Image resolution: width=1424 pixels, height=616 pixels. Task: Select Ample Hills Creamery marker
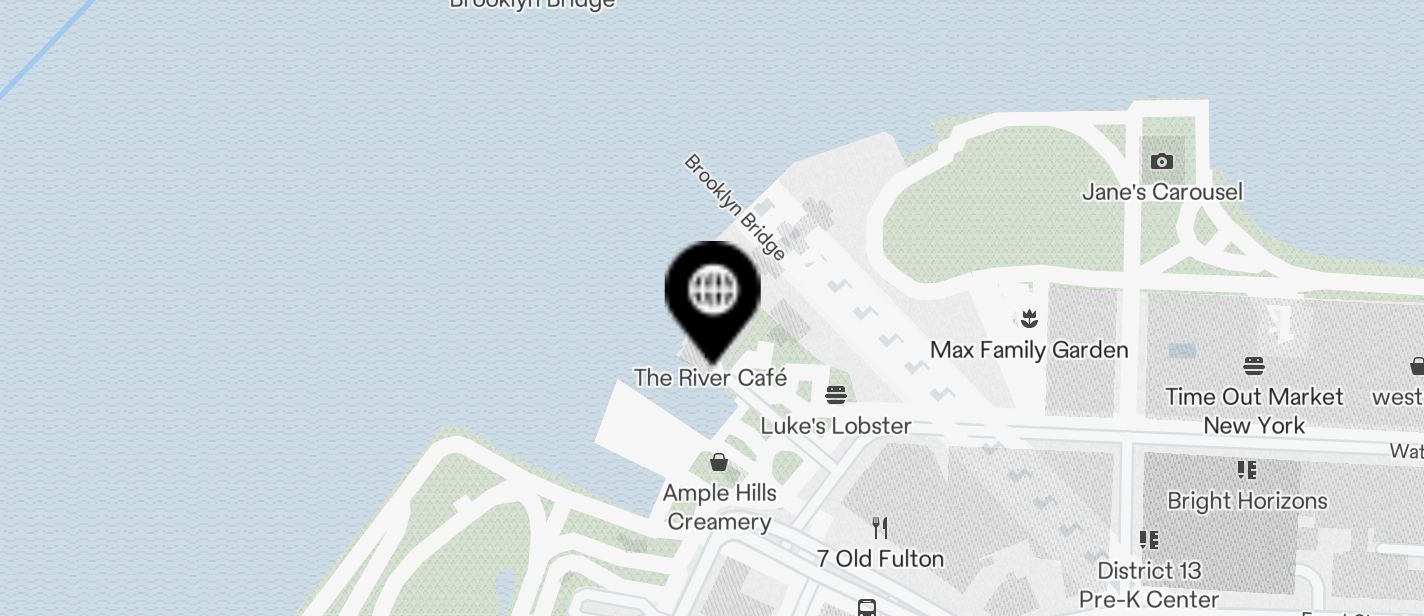pos(718,463)
